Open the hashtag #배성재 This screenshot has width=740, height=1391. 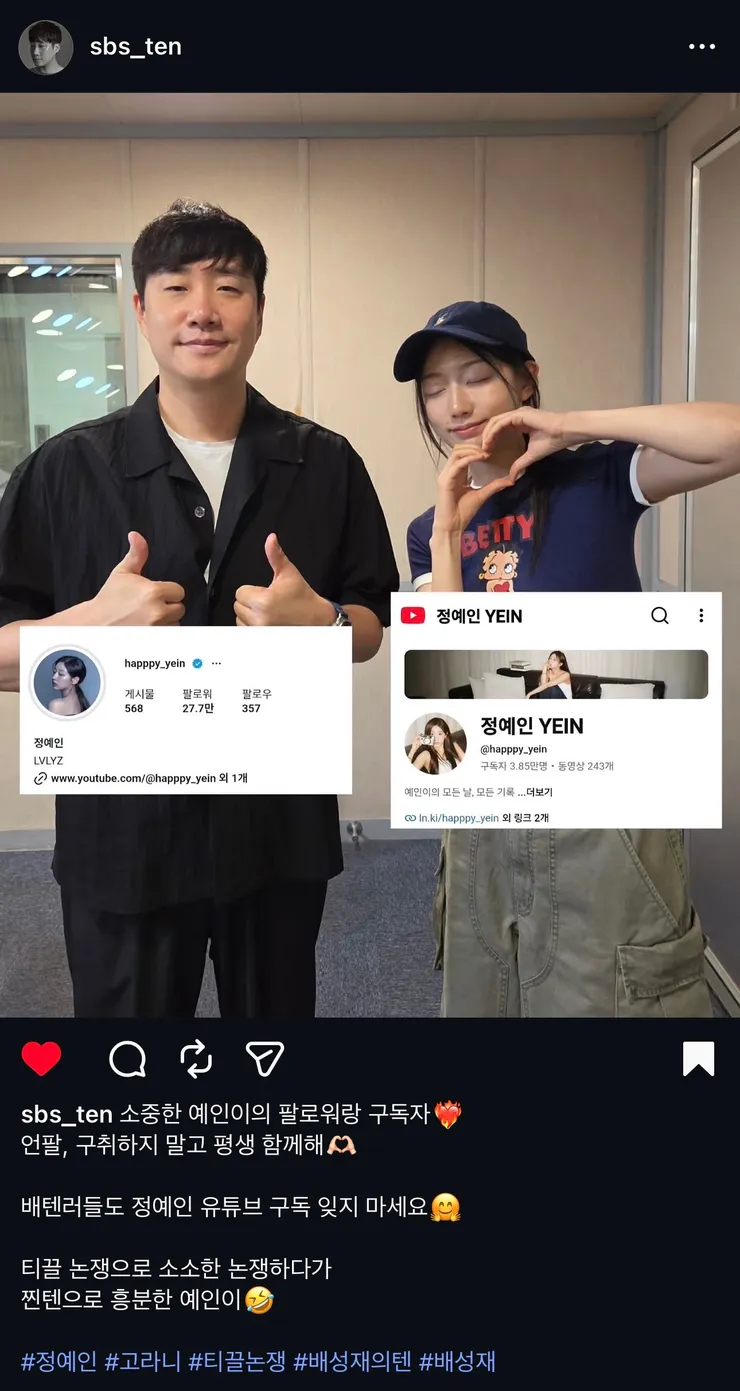coord(457,1361)
